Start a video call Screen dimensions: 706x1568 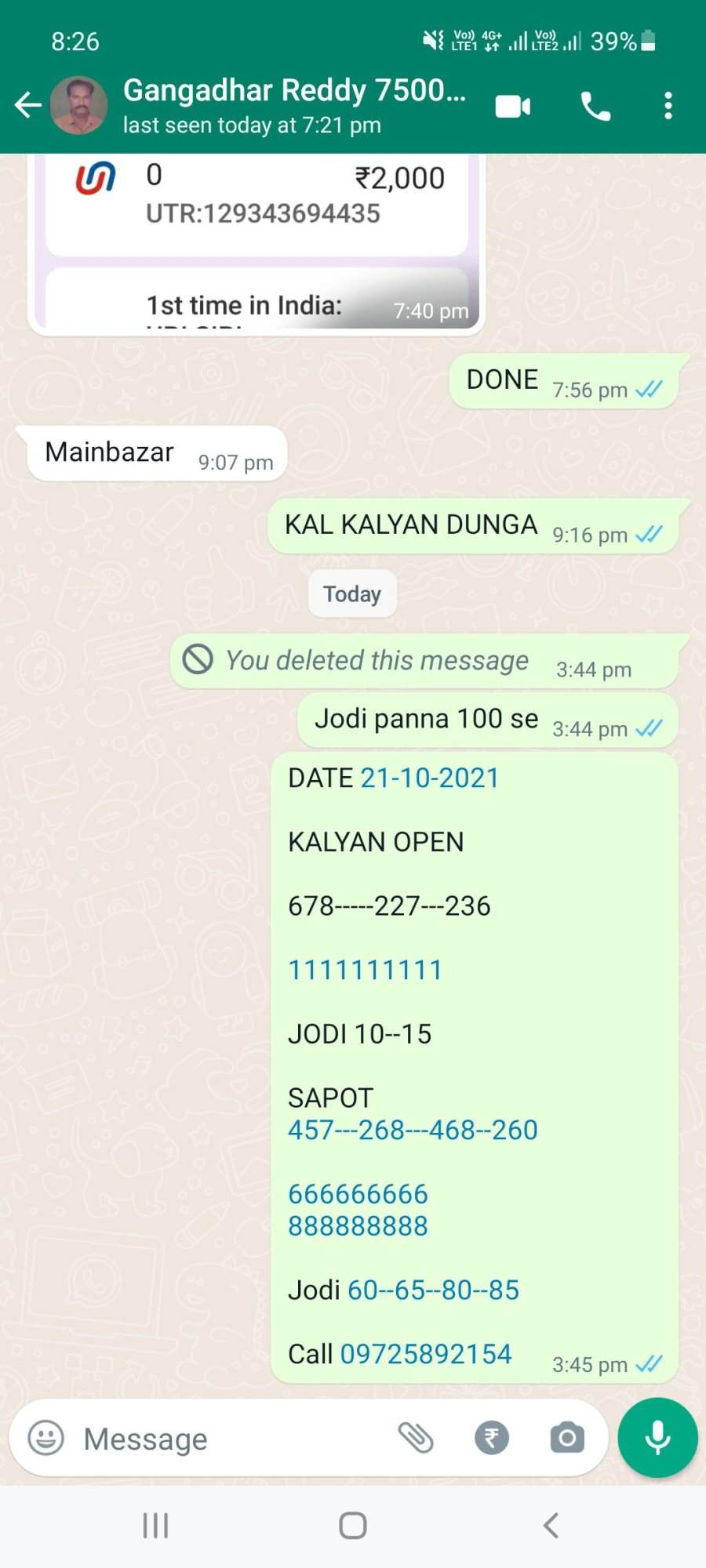(x=513, y=106)
